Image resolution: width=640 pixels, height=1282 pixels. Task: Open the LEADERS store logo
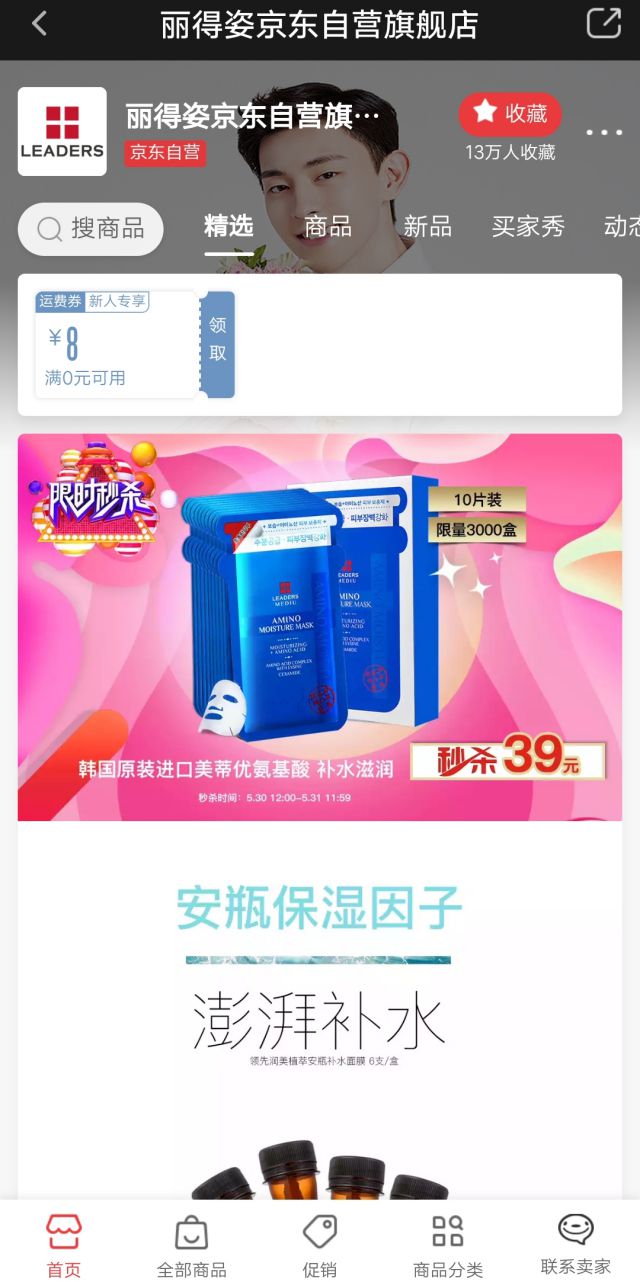62,131
